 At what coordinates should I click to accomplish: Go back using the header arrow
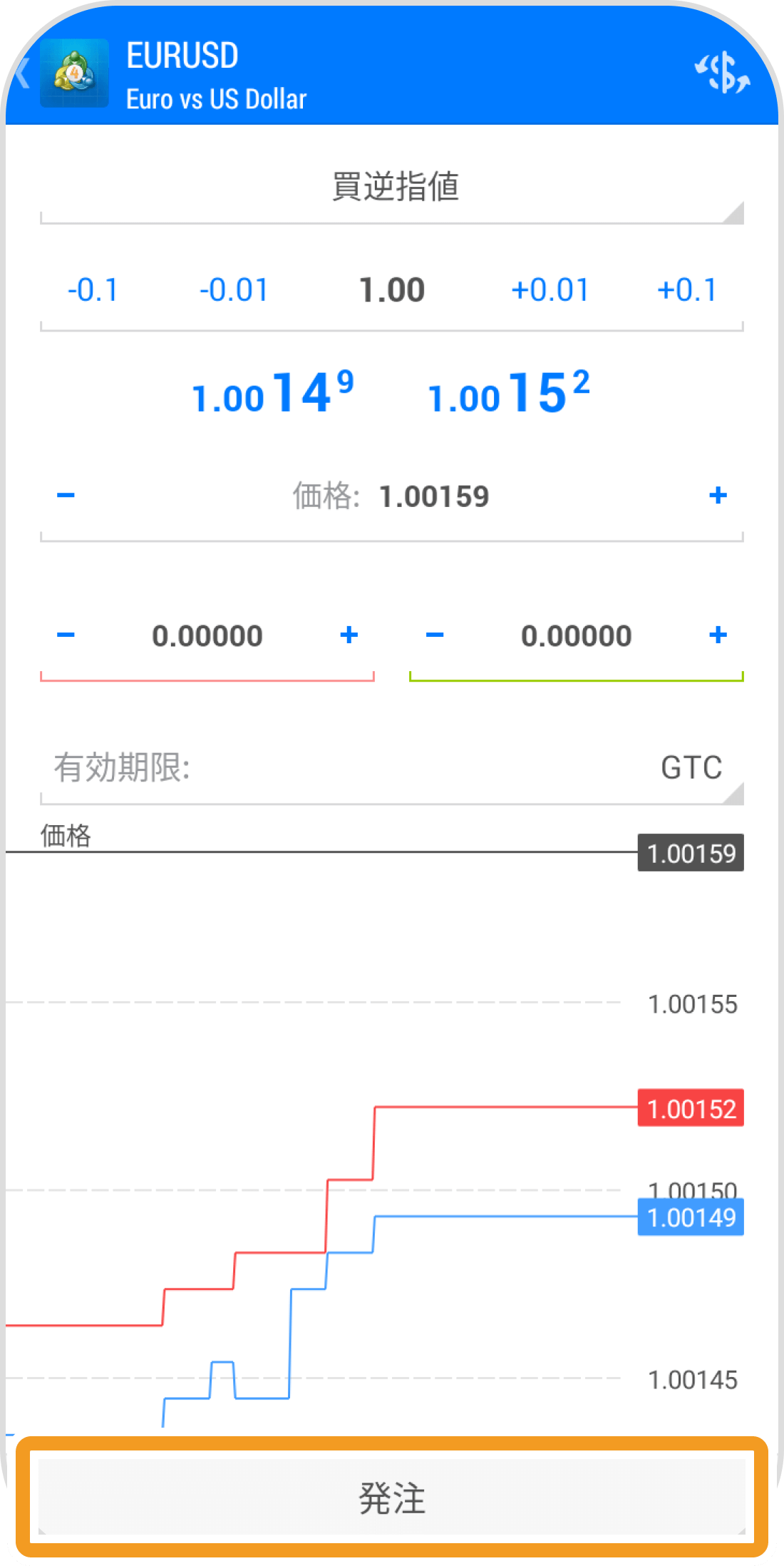tap(23, 73)
